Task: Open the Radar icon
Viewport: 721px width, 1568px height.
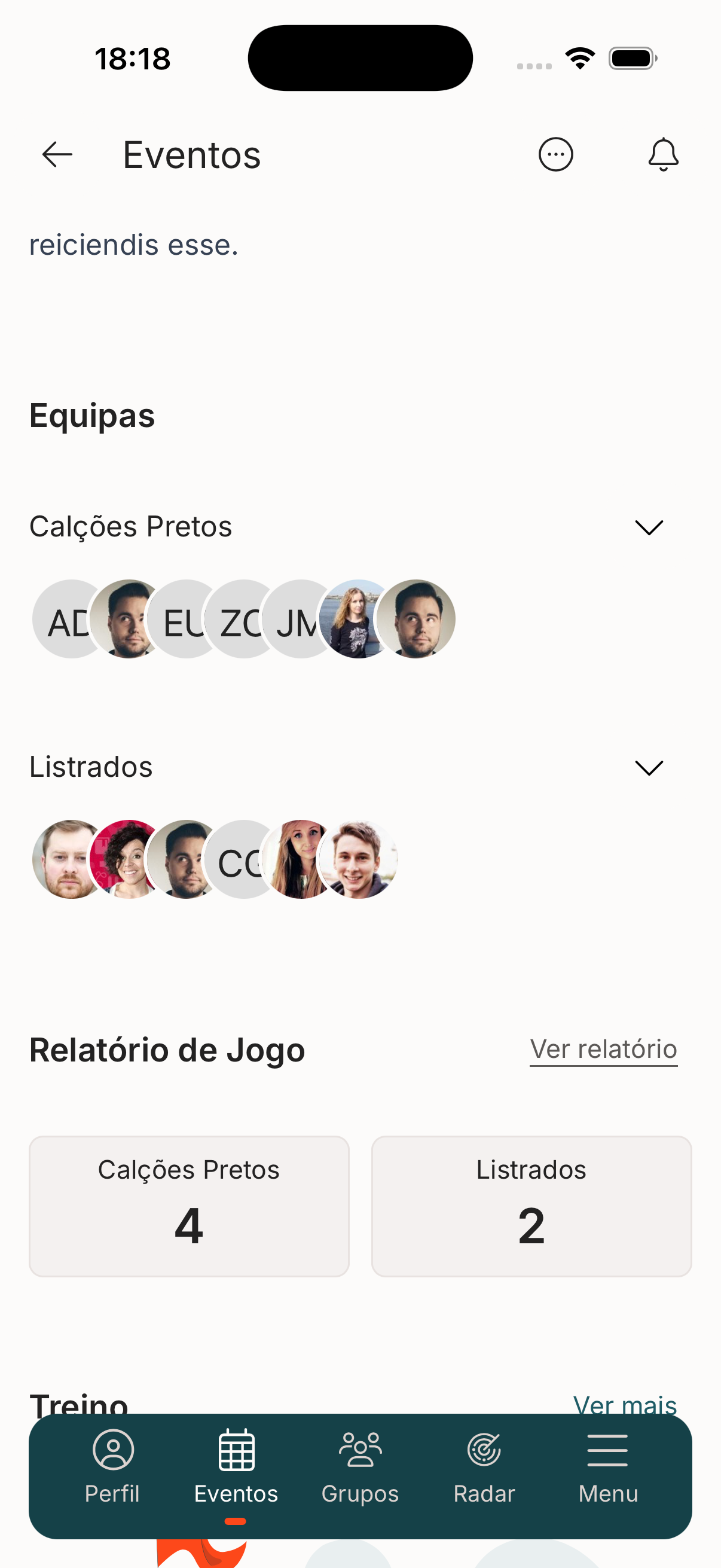Action: (x=484, y=1451)
